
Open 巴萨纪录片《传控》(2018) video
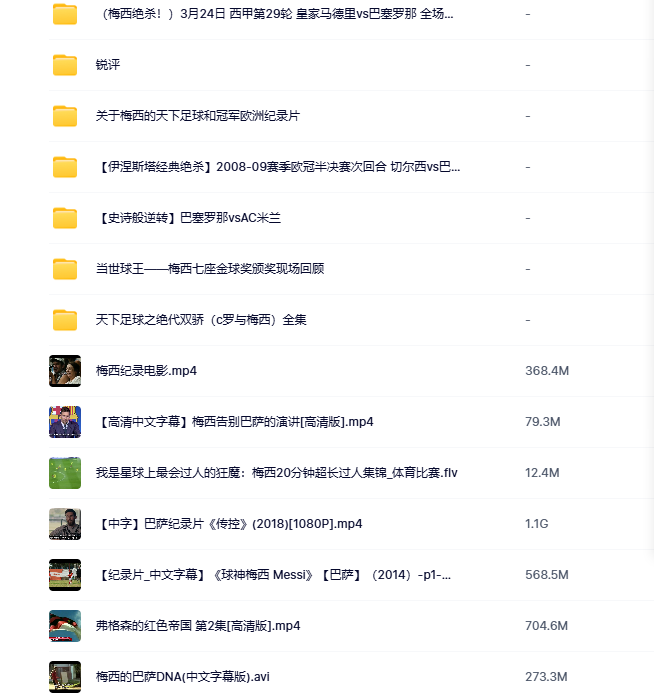tap(228, 524)
